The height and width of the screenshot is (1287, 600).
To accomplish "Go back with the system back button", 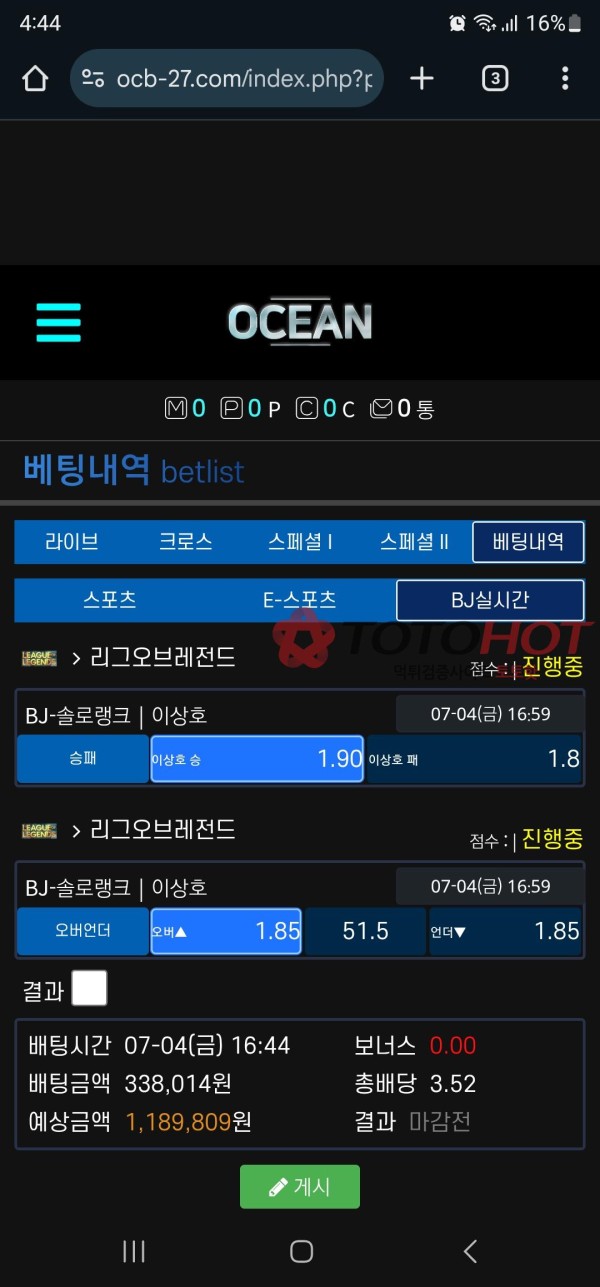I will coord(470,1251).
